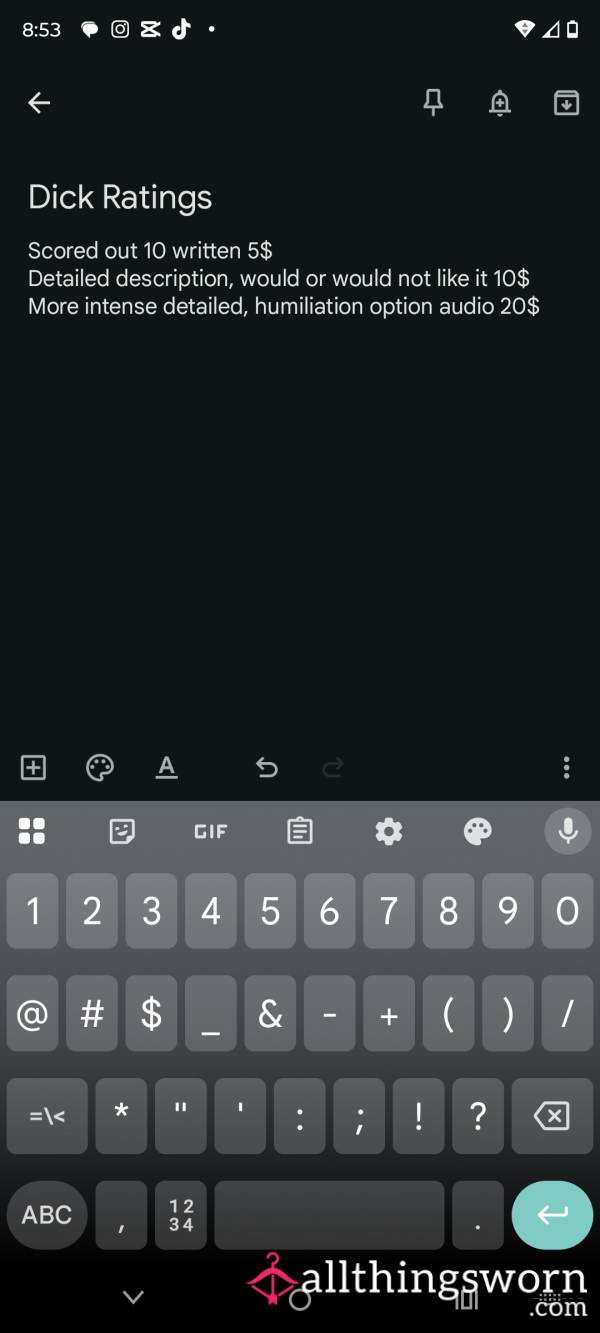Viewport: 600px width, 1333px height.
Task: Open the note background color palette
Action: tap(100, 767)
